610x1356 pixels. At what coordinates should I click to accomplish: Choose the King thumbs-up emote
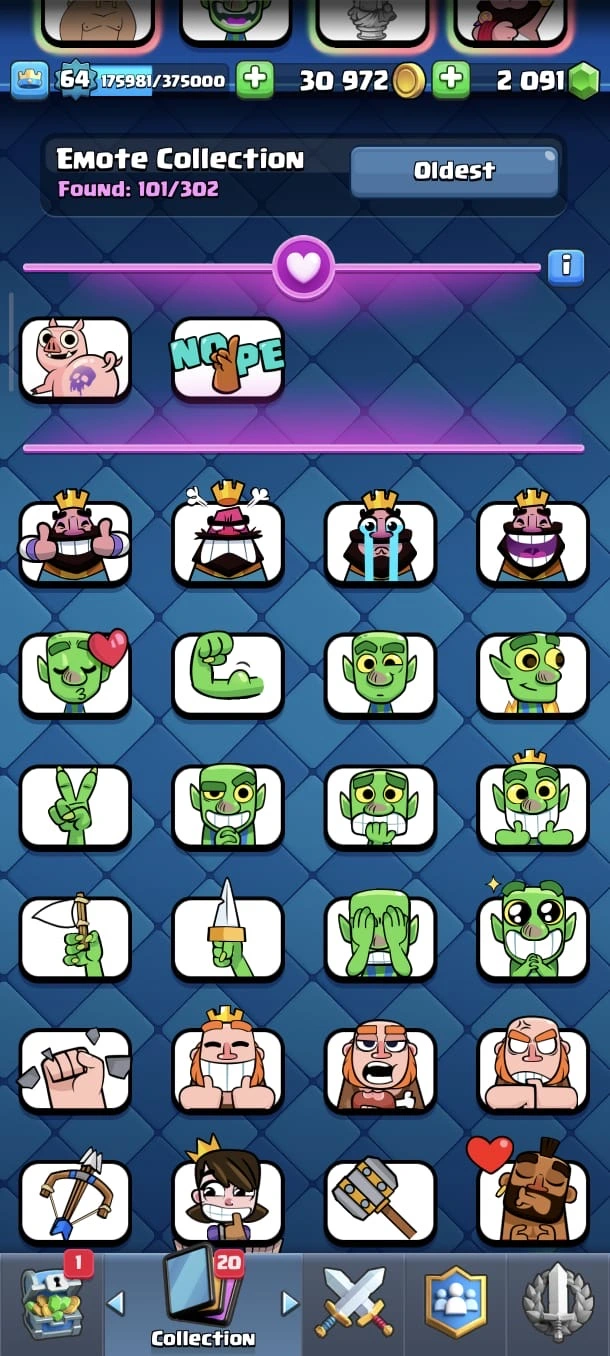[75, 543]
